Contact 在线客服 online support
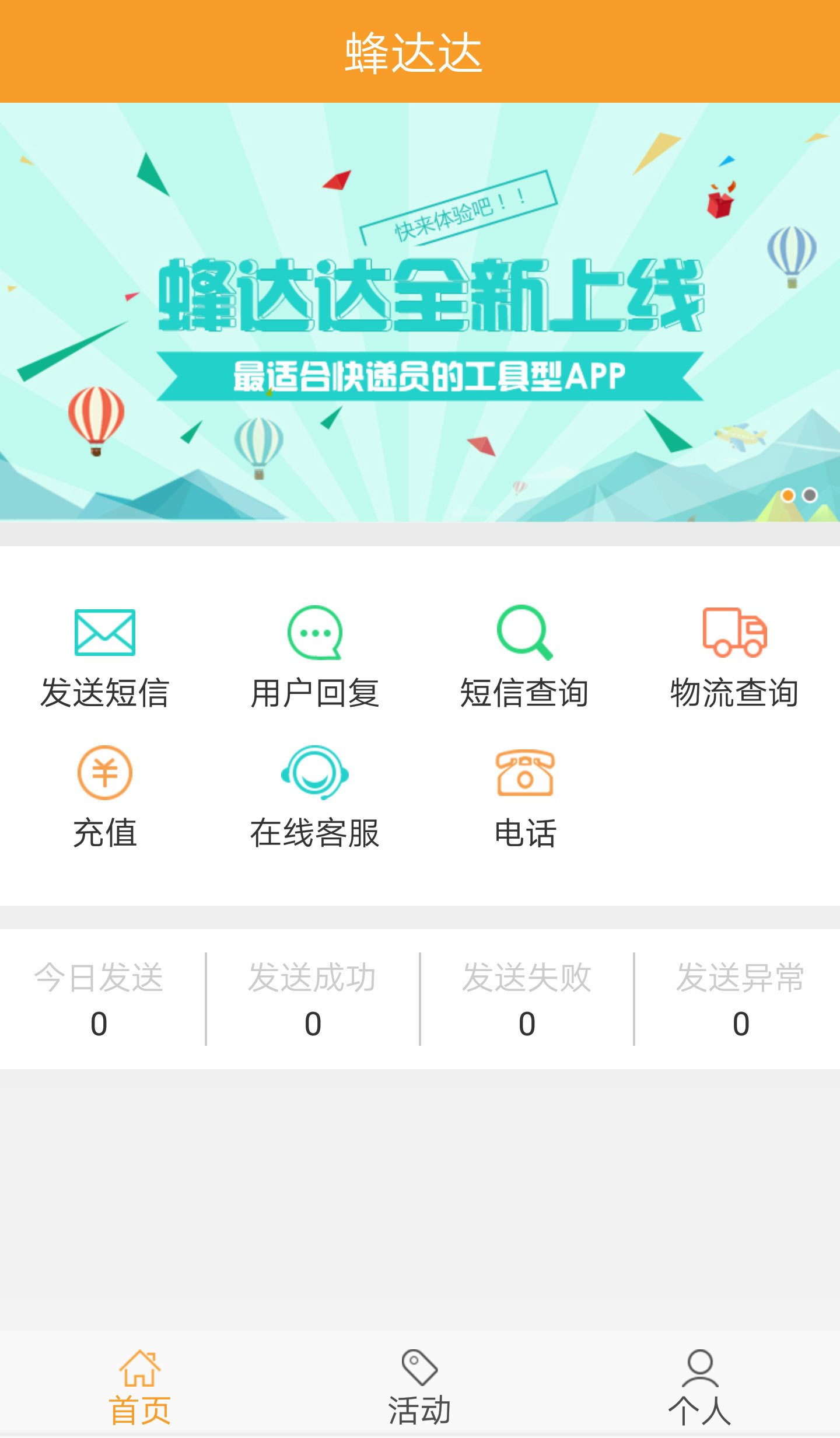Image resolution: width=840 pixels, height=1438 pixels. 315,797
